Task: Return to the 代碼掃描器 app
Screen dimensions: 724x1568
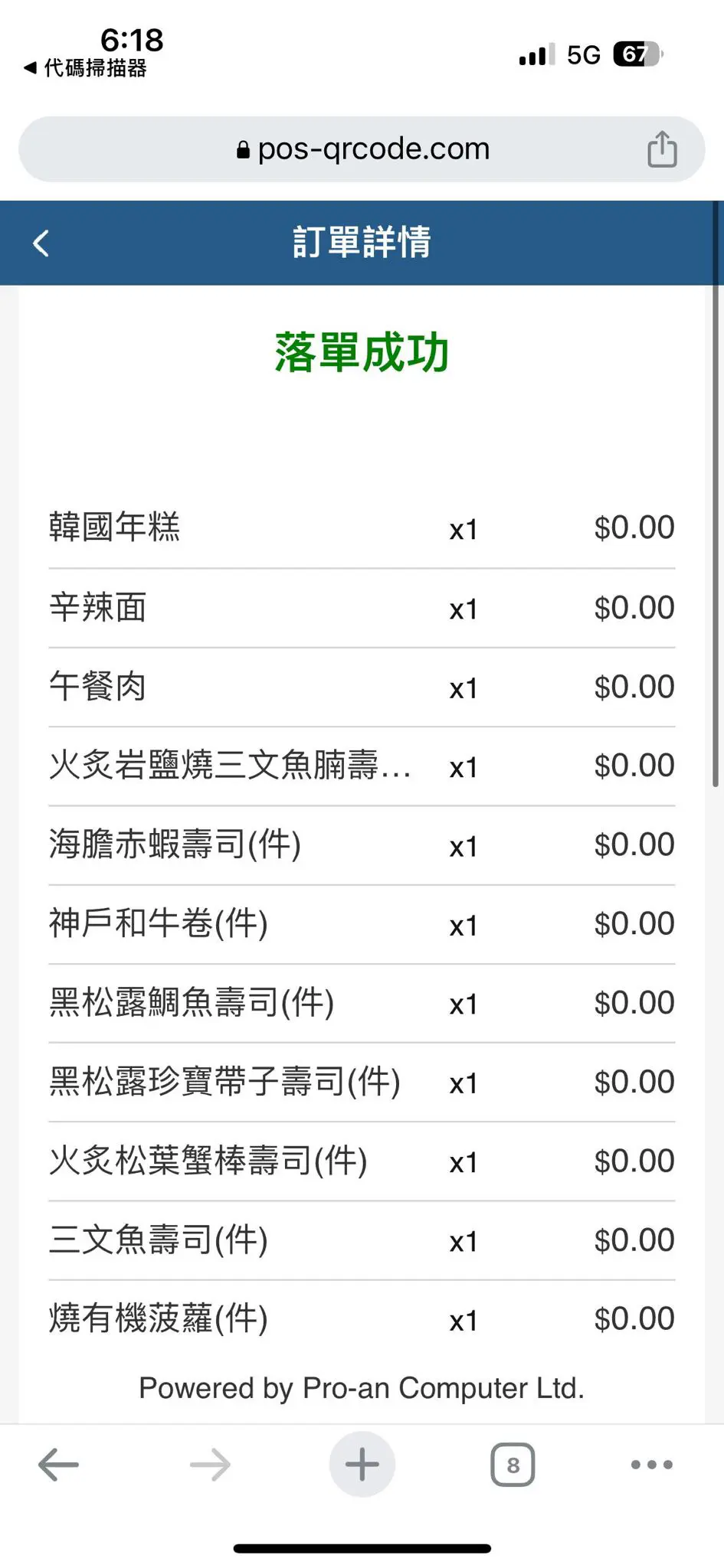Action: [85, 68]
